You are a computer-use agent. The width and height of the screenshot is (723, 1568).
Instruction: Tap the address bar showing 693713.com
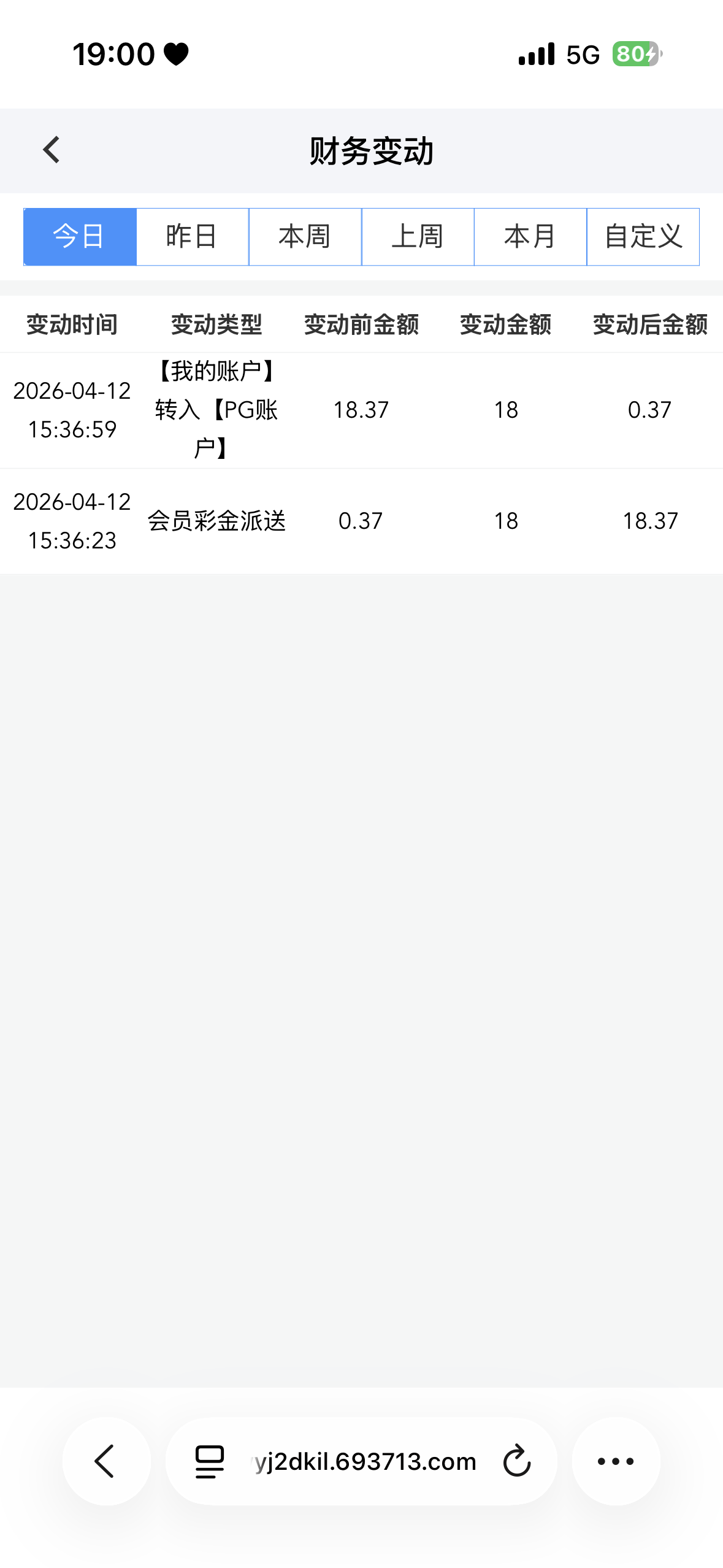click(365, 1461)
